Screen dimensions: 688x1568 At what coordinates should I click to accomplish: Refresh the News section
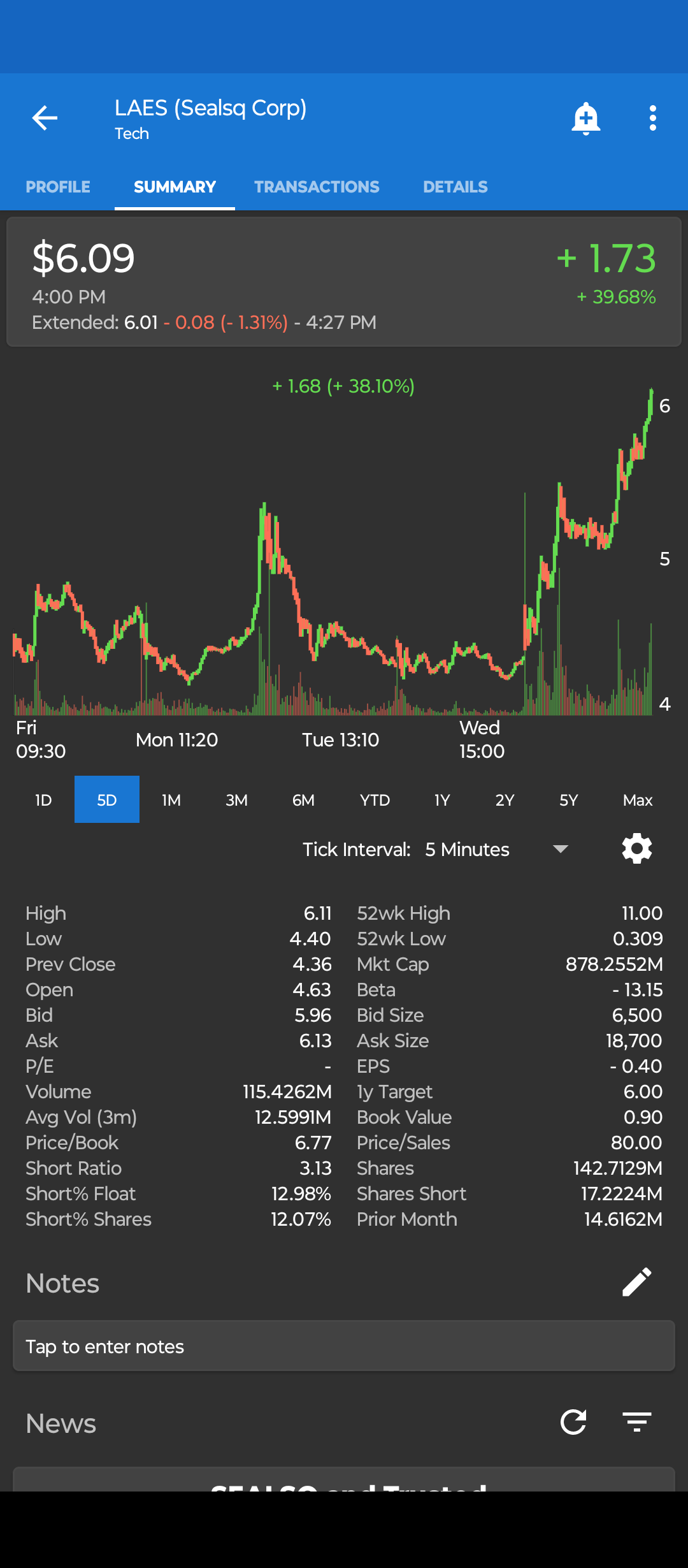tap(573, 1422)
